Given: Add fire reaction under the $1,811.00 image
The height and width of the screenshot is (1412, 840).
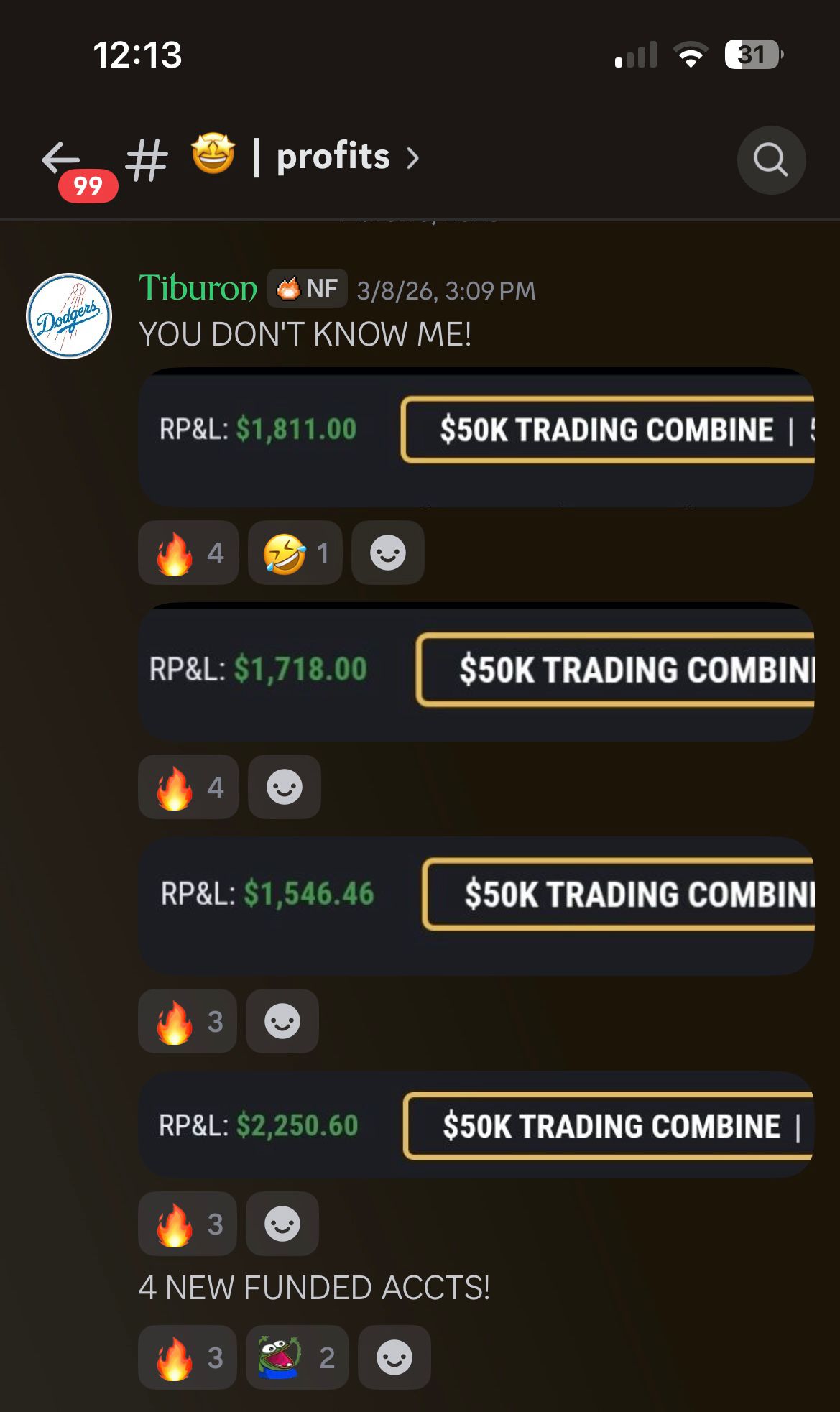Looking at the screenshot, I should pos(188,553).
